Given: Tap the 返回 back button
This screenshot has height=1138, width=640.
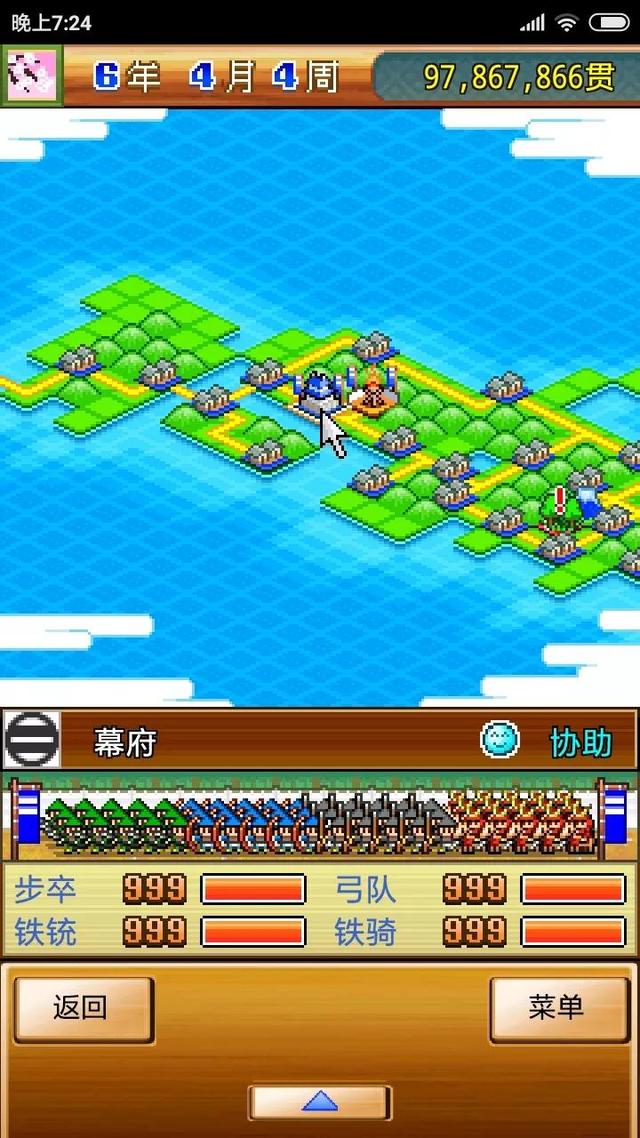Looking at the screenshot, I should (x=83, y=1008).
